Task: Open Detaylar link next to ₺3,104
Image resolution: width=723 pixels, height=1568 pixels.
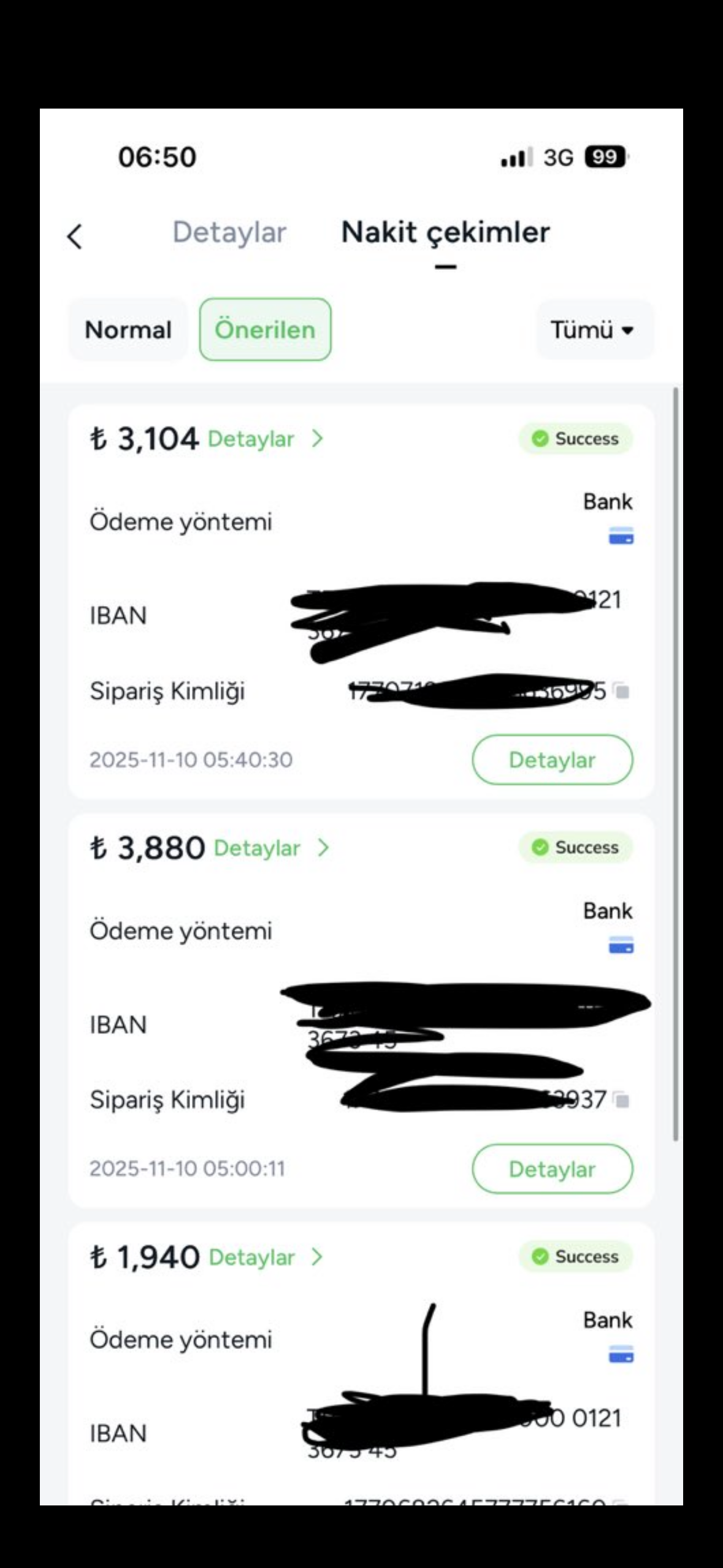Action: point(265,439)
